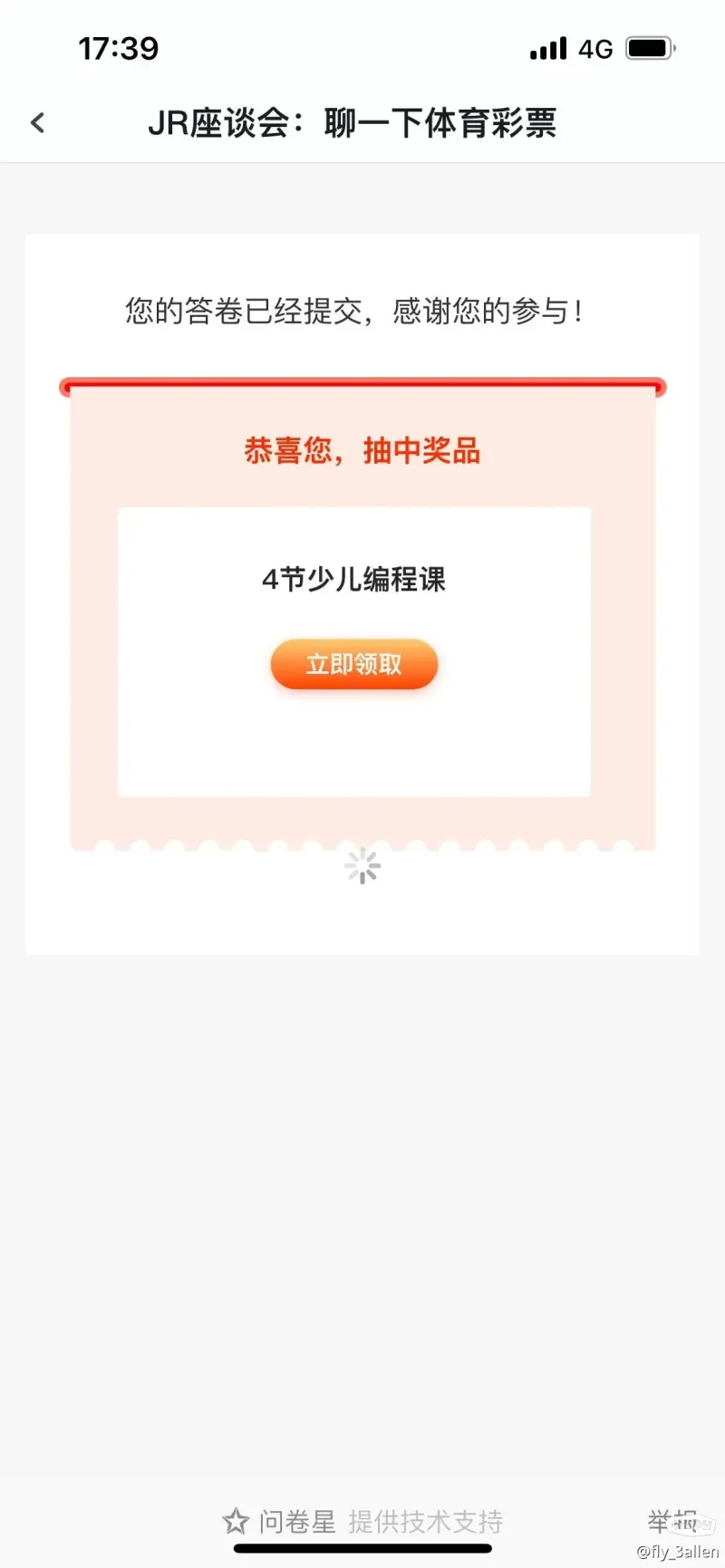Image resolution: width=725 pixels, height=1568 pixels.
Task: Tap the 立即领取 button to claim prize
Action: pos(354,664)
